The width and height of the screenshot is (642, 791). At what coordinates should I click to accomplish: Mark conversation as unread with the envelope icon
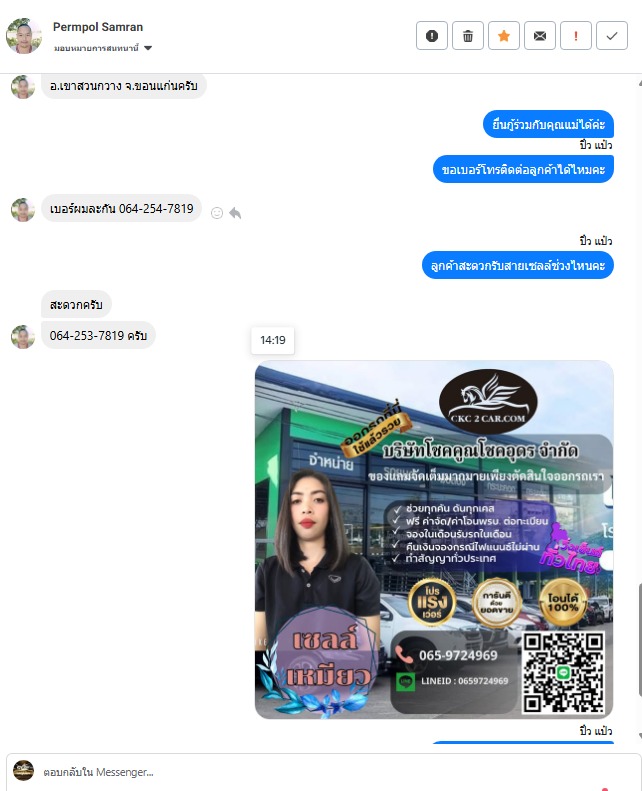click(x=540, y=36)
